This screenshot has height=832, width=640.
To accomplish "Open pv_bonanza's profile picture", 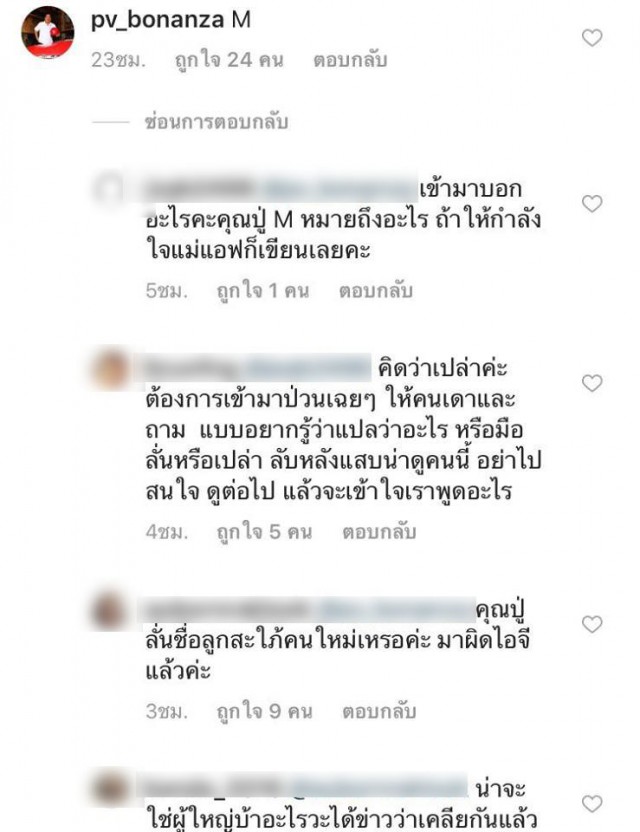I will 48,32.
